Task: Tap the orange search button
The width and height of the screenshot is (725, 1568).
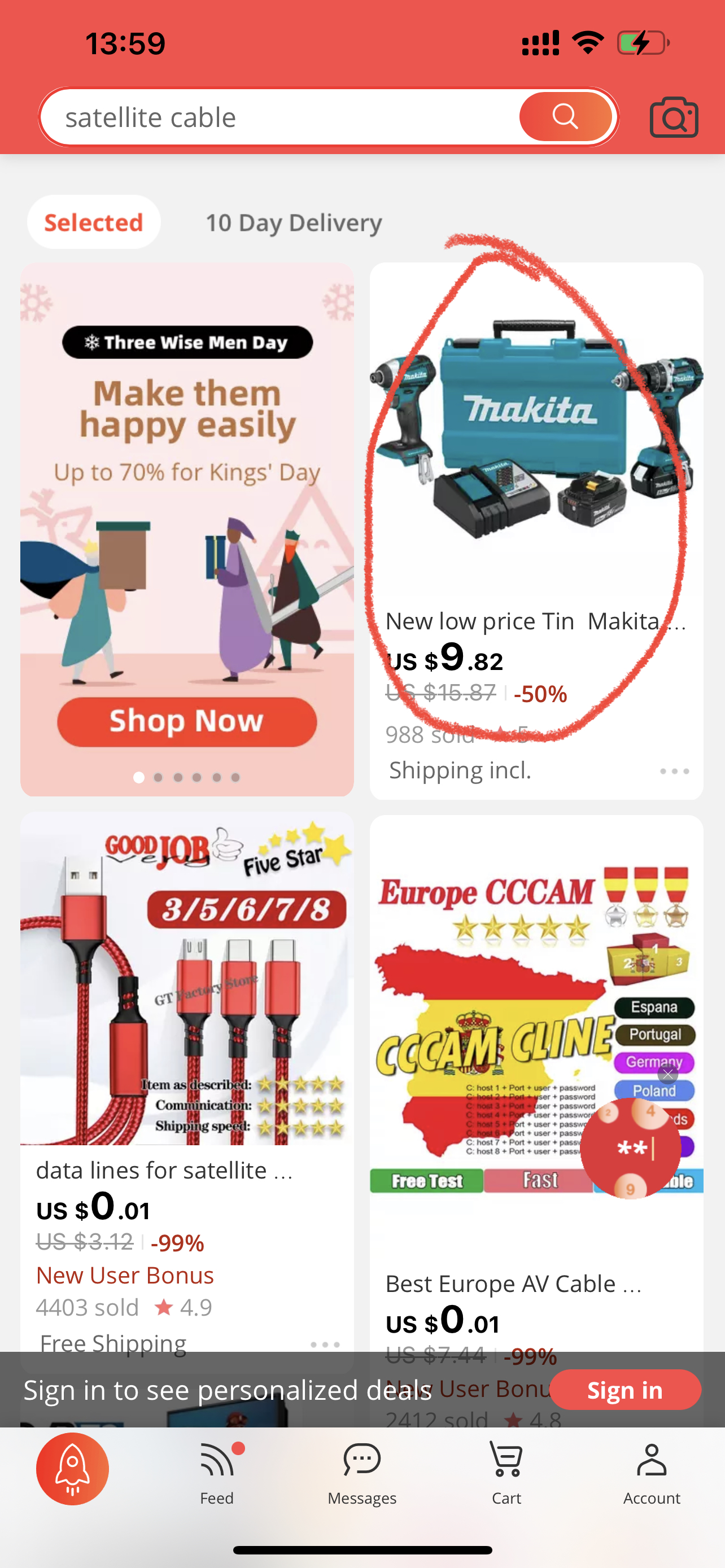Action: click(x=565, y=117)
